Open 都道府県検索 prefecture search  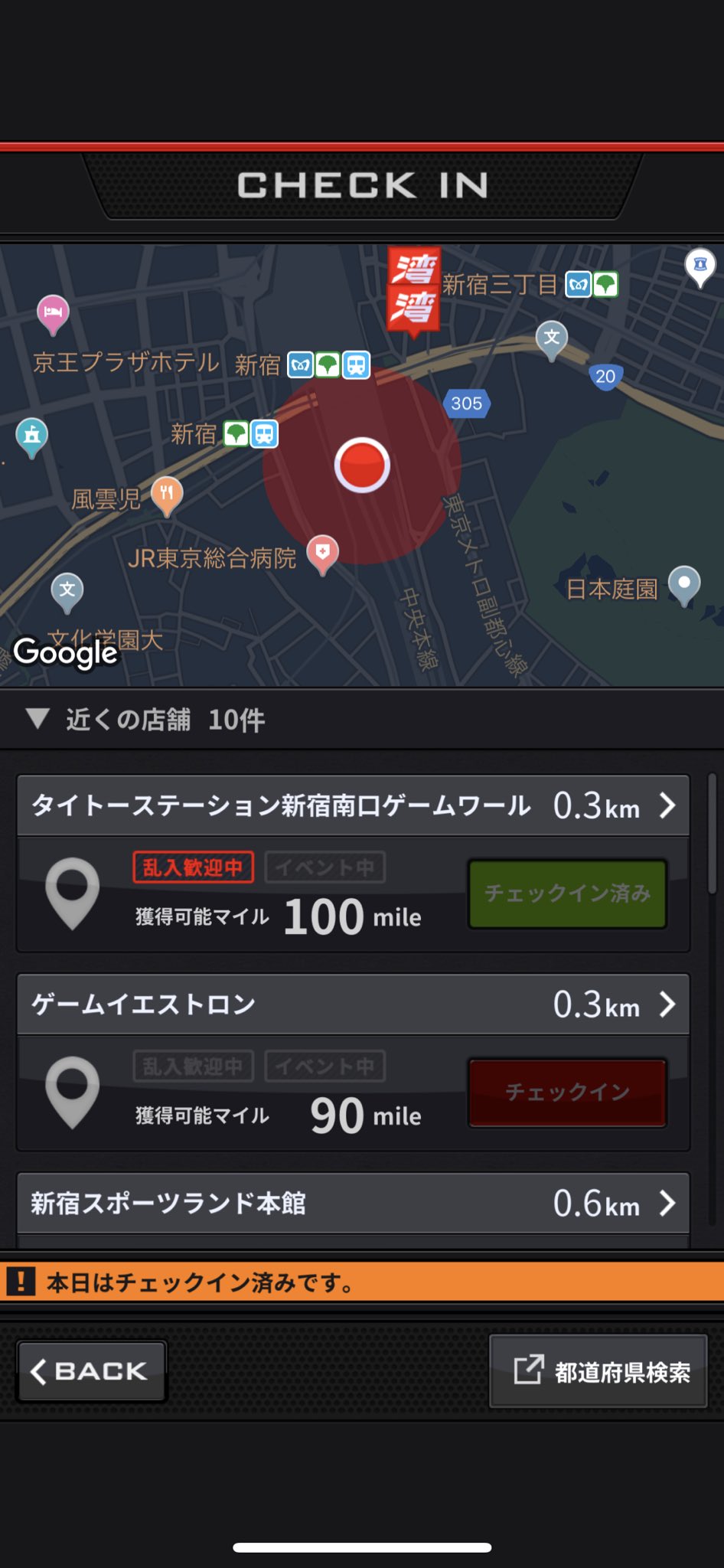click(x=598, y=1371)
